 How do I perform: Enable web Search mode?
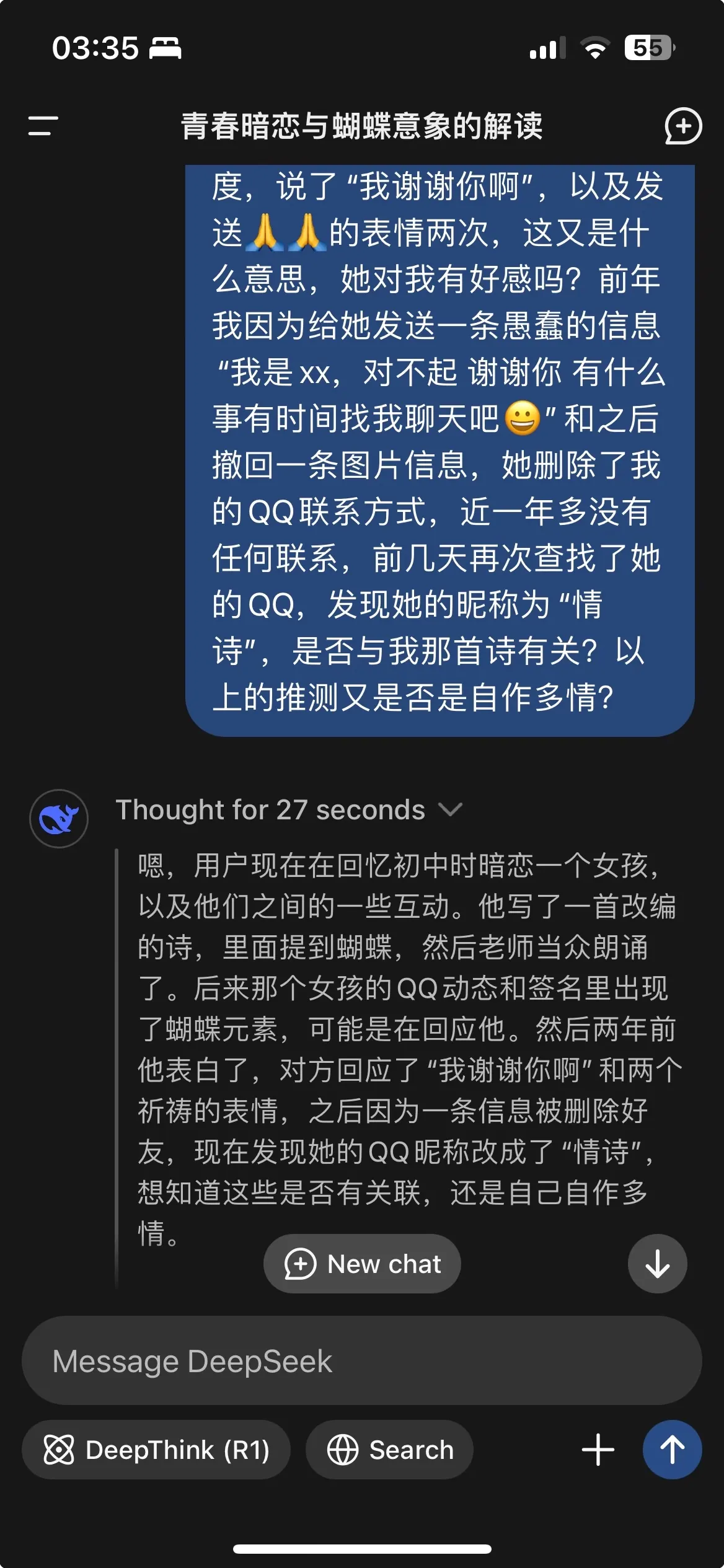(x=389, y=1450)
